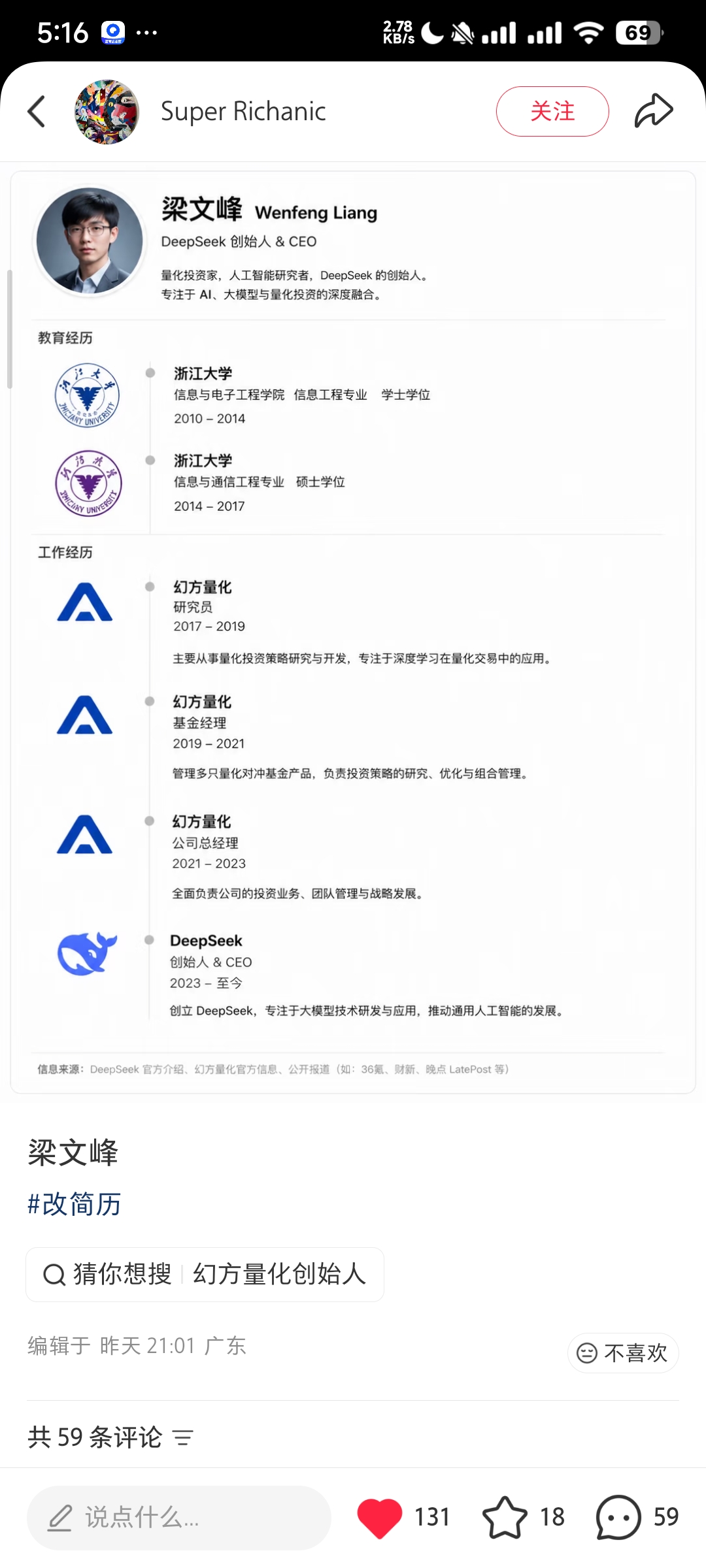Mark post as 不喜欢
Viewport: 706px width, 1568px height.
pyautogui.click(x=623, y=1352)
